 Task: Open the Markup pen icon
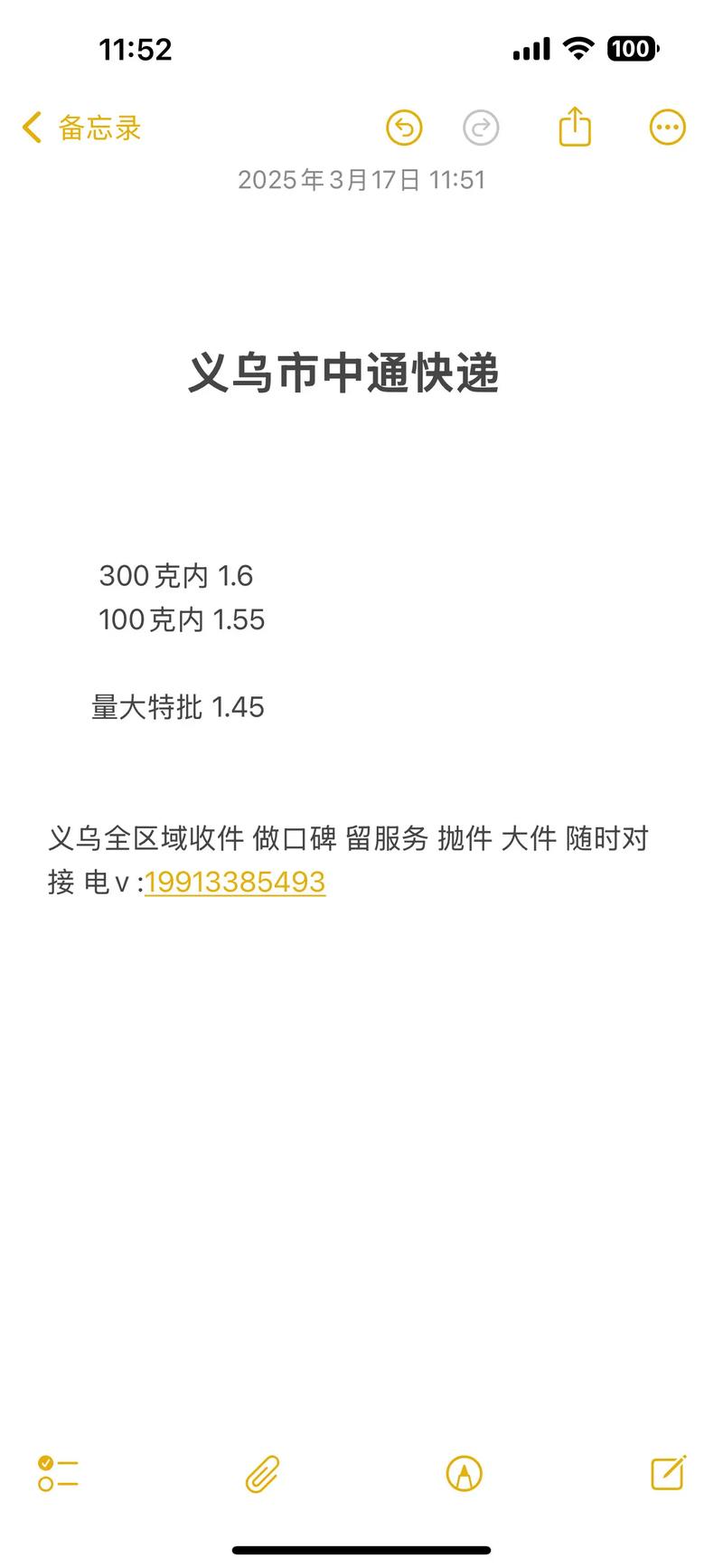coord(465,1475)
